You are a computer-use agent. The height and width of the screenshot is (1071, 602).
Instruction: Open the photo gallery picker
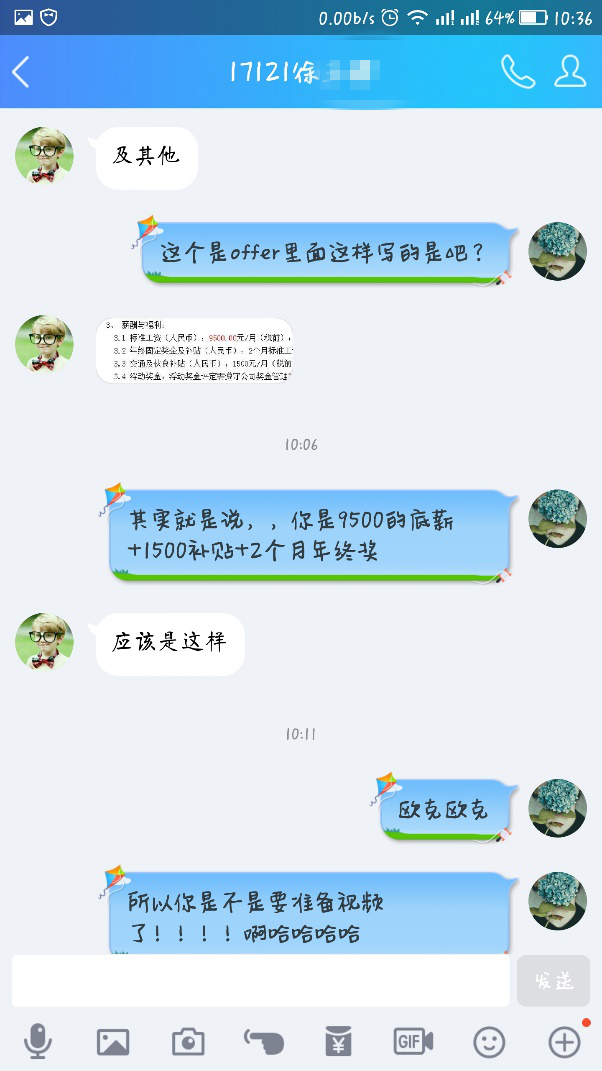pos(113,1042)
